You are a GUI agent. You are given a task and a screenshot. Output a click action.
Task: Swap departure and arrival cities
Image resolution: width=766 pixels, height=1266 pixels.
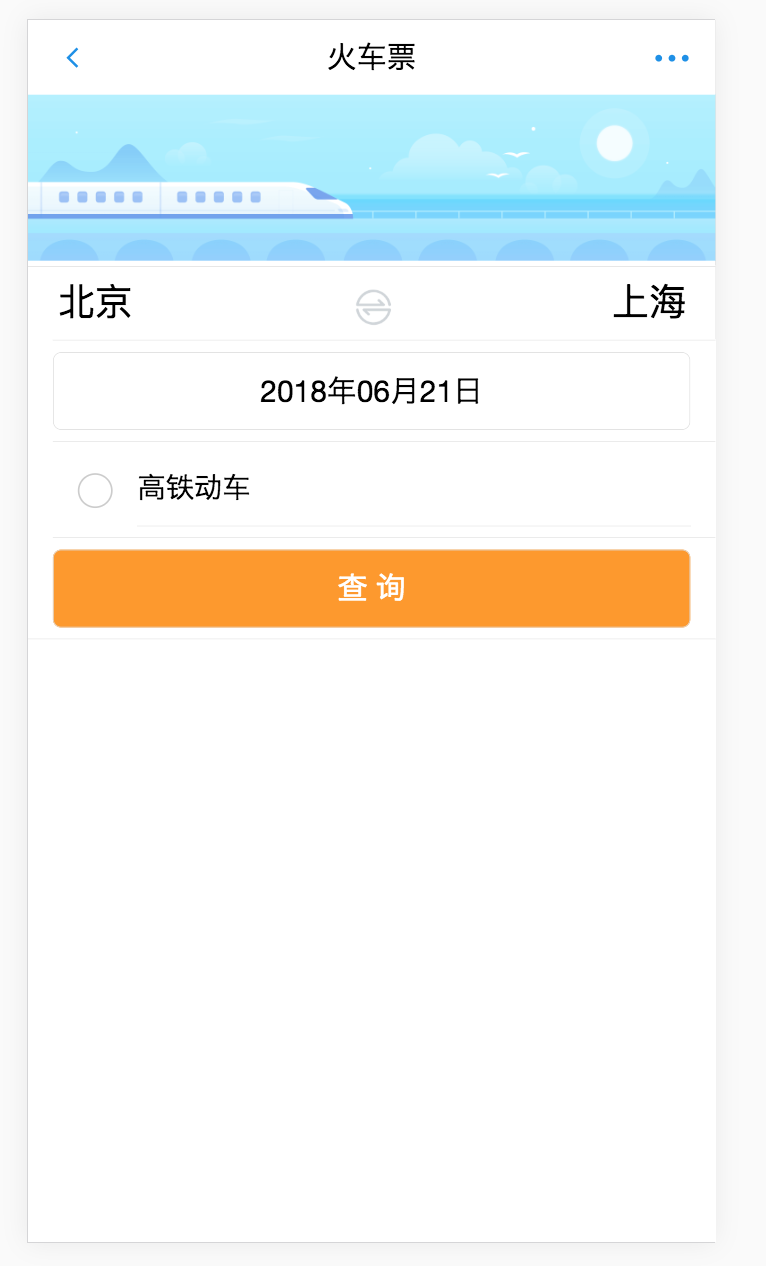[373, 306]
